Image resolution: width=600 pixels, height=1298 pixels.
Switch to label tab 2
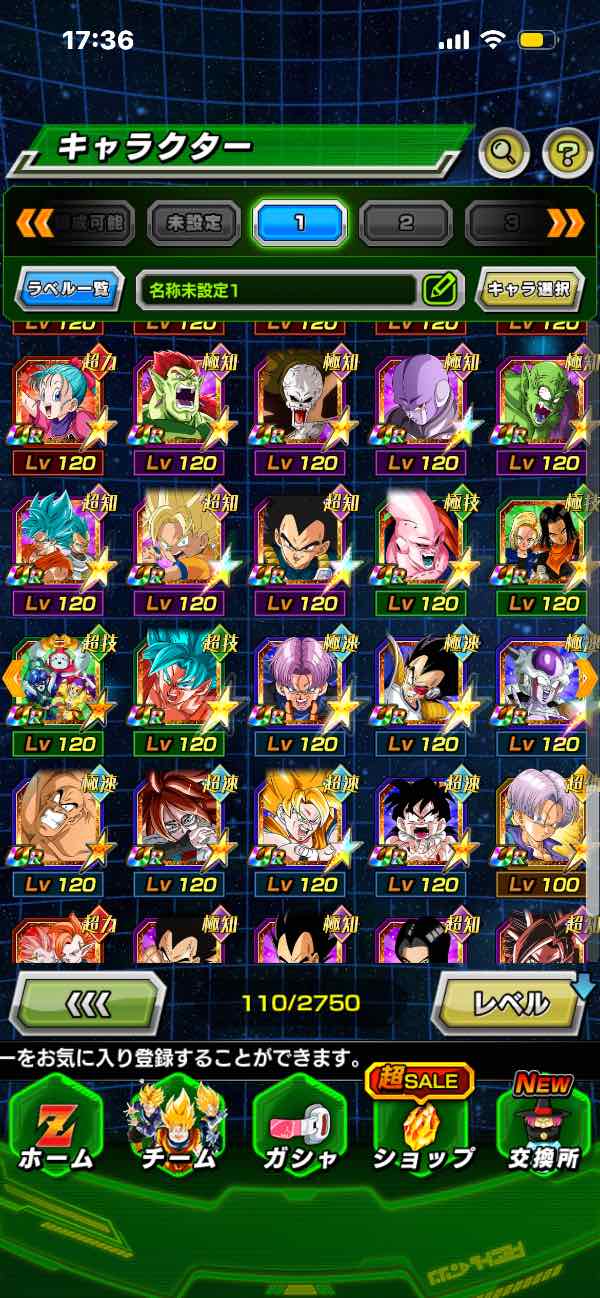pyautogui.click(x=406, y=222)
